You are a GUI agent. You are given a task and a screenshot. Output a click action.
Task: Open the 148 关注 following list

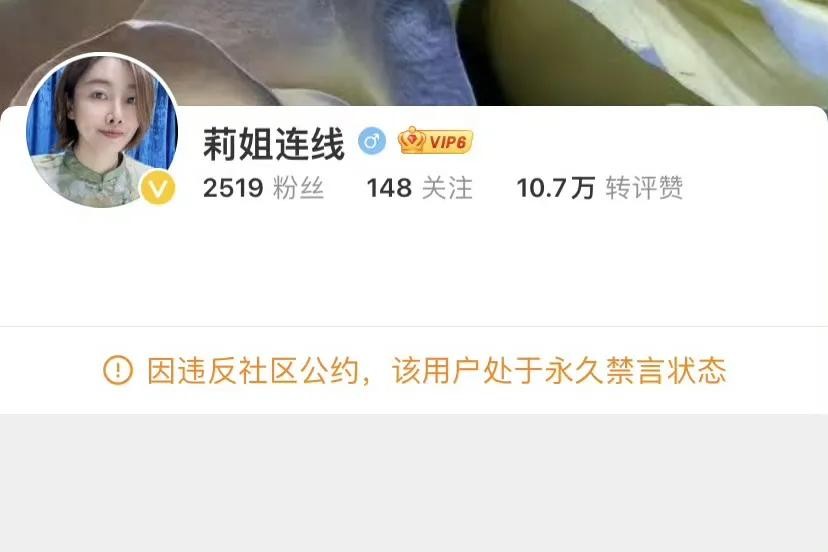click(419, 188)
